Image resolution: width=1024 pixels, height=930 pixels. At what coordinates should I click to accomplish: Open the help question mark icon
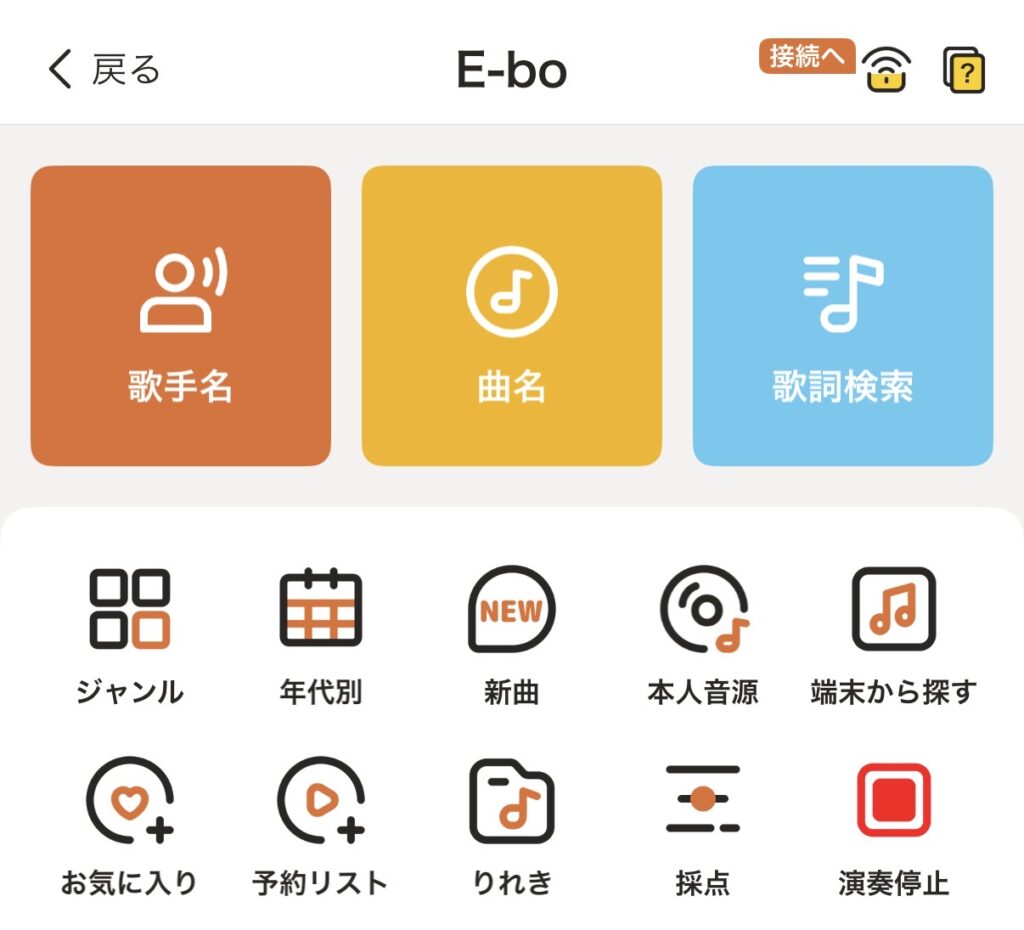point(965,71)
